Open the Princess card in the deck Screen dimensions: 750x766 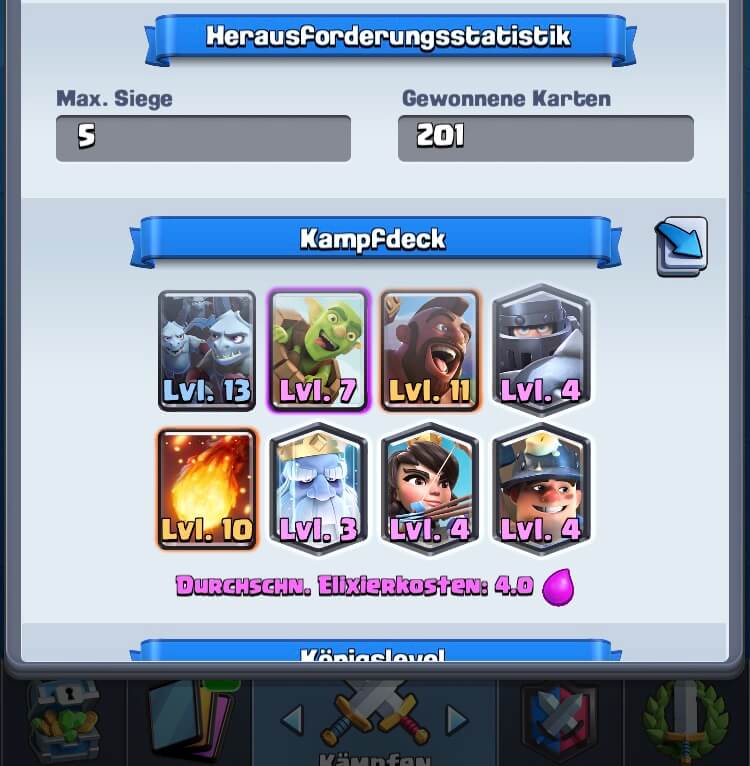[x=430, y=489]
